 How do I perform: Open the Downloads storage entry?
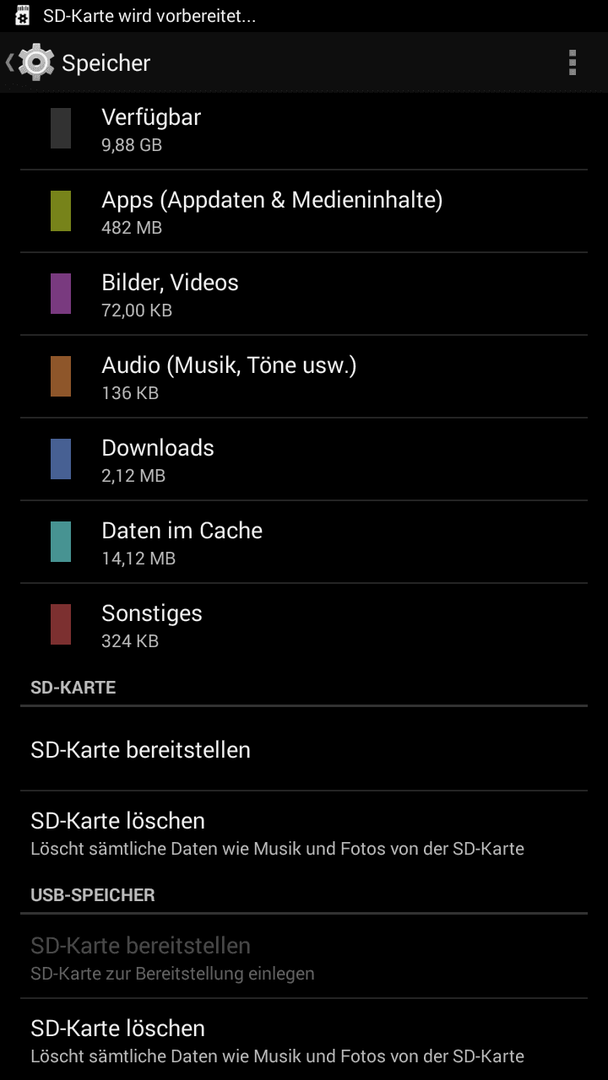pos(304,459)
